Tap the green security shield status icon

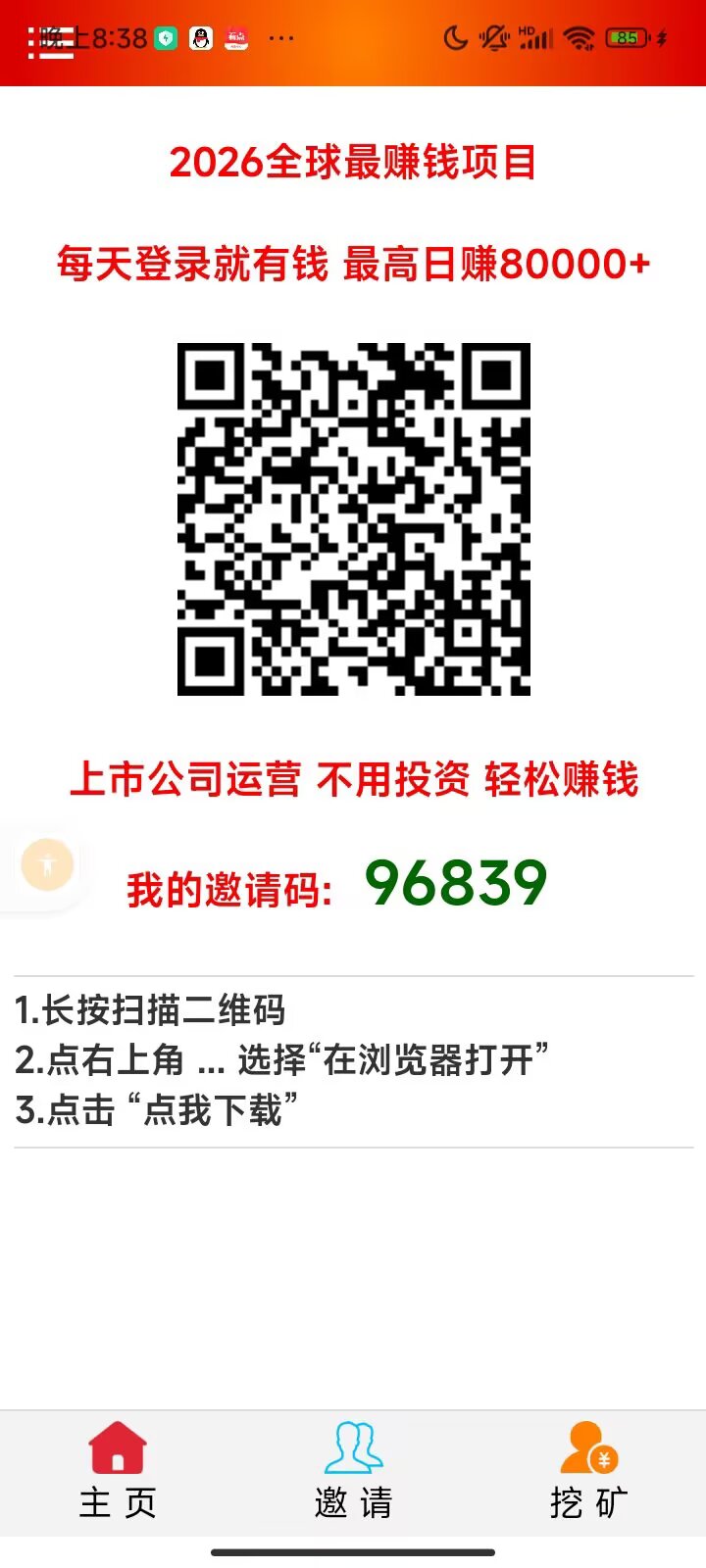click(164, 39)
